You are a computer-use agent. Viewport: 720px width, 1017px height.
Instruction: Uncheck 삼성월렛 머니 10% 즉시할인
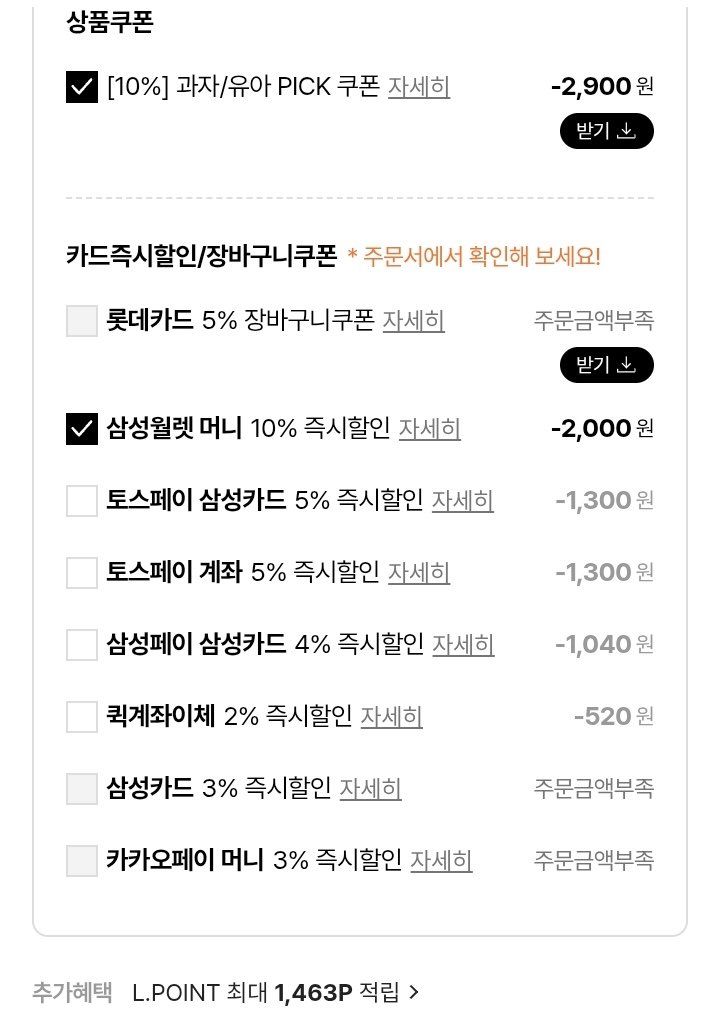pyautogui.click(x=81, y=427)
